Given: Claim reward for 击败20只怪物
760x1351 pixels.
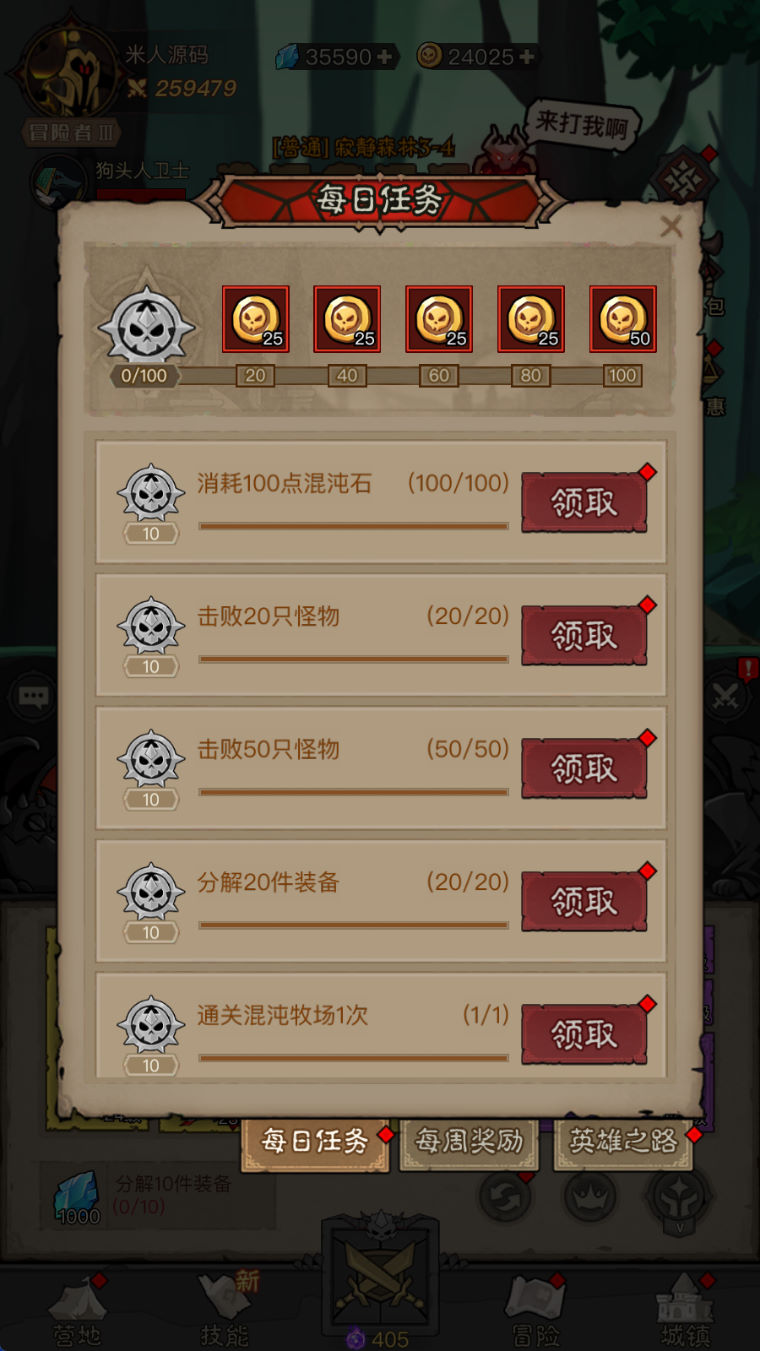Looking at the screenshot, I should (584, 636).
